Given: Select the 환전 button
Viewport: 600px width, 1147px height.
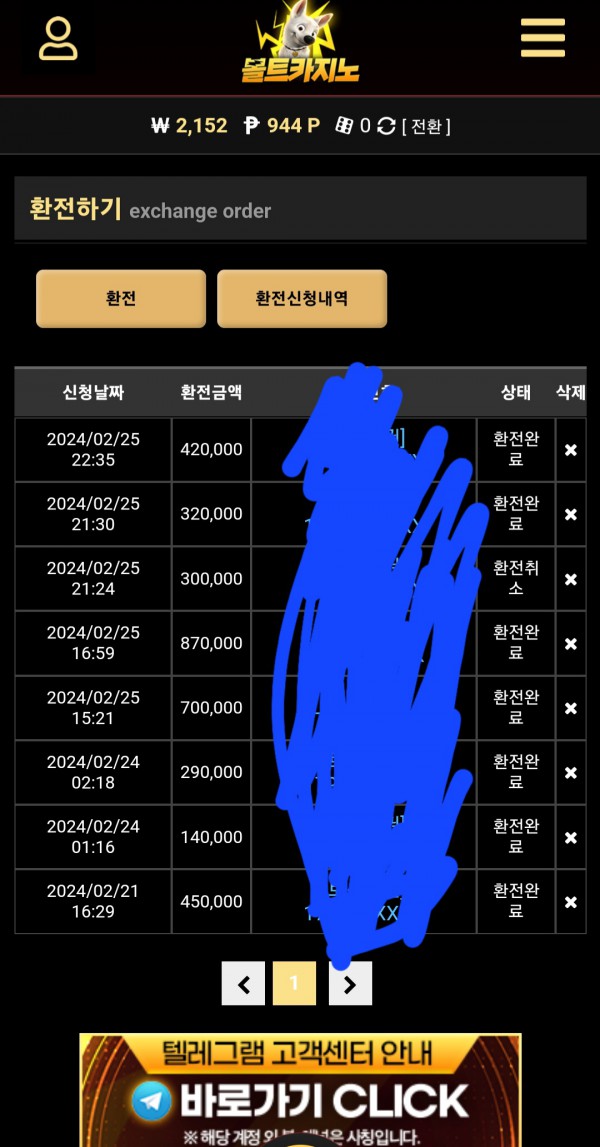Looking at the screenshot, I should [x=121, y=298].
